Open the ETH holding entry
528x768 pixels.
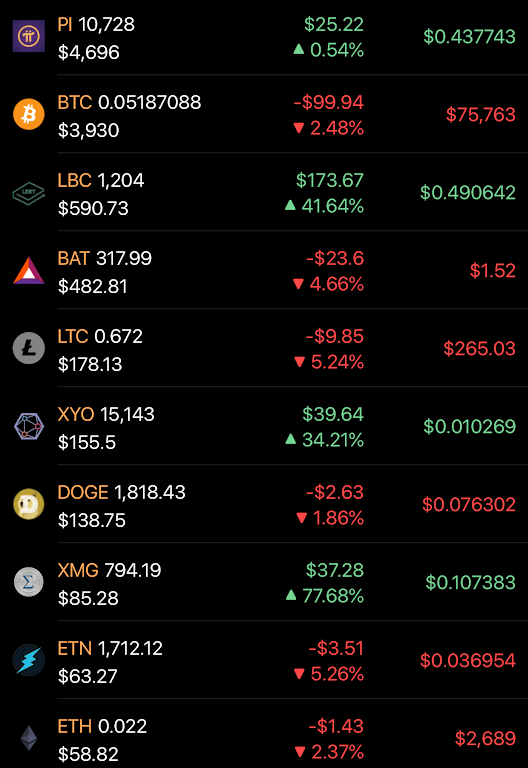coord(264,734)
